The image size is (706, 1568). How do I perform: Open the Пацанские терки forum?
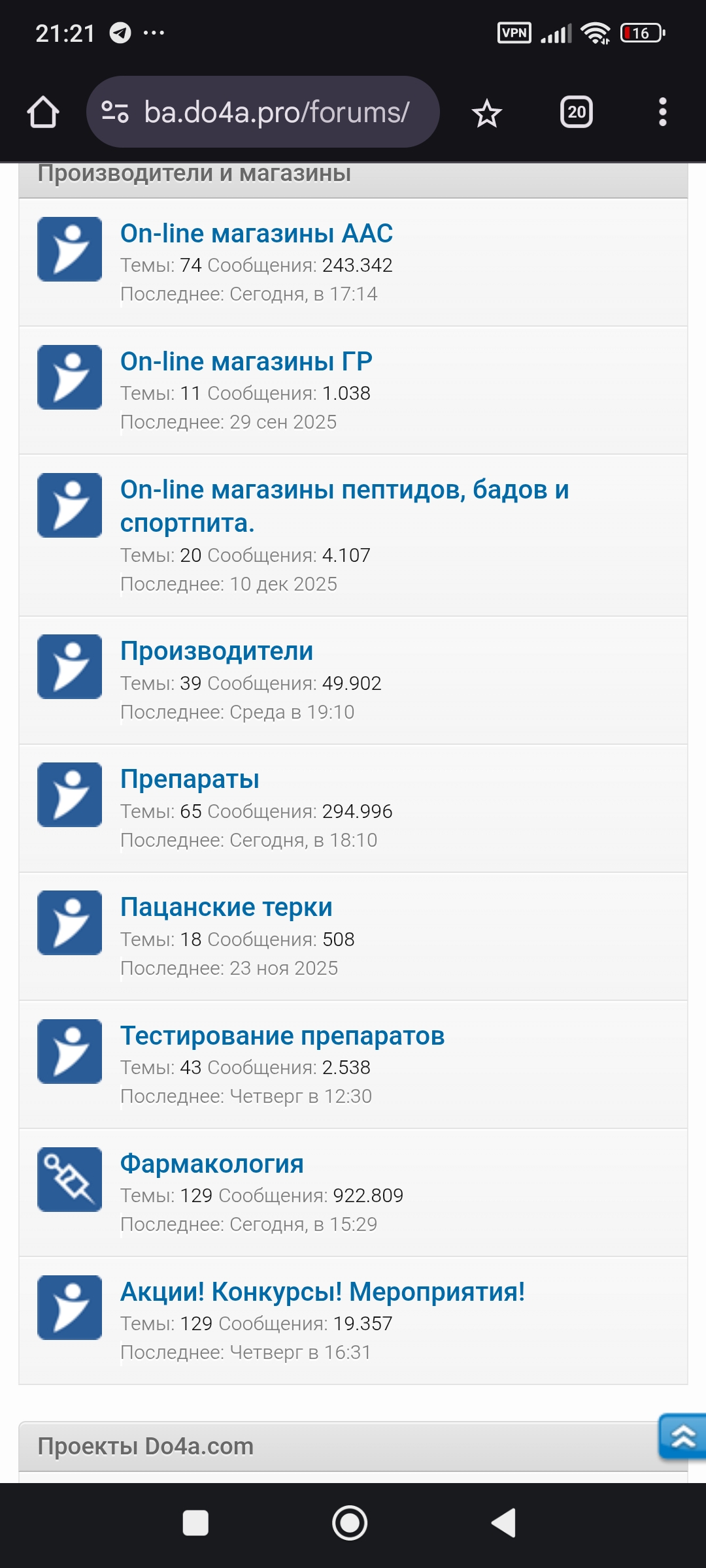click(x=226, y=907)
